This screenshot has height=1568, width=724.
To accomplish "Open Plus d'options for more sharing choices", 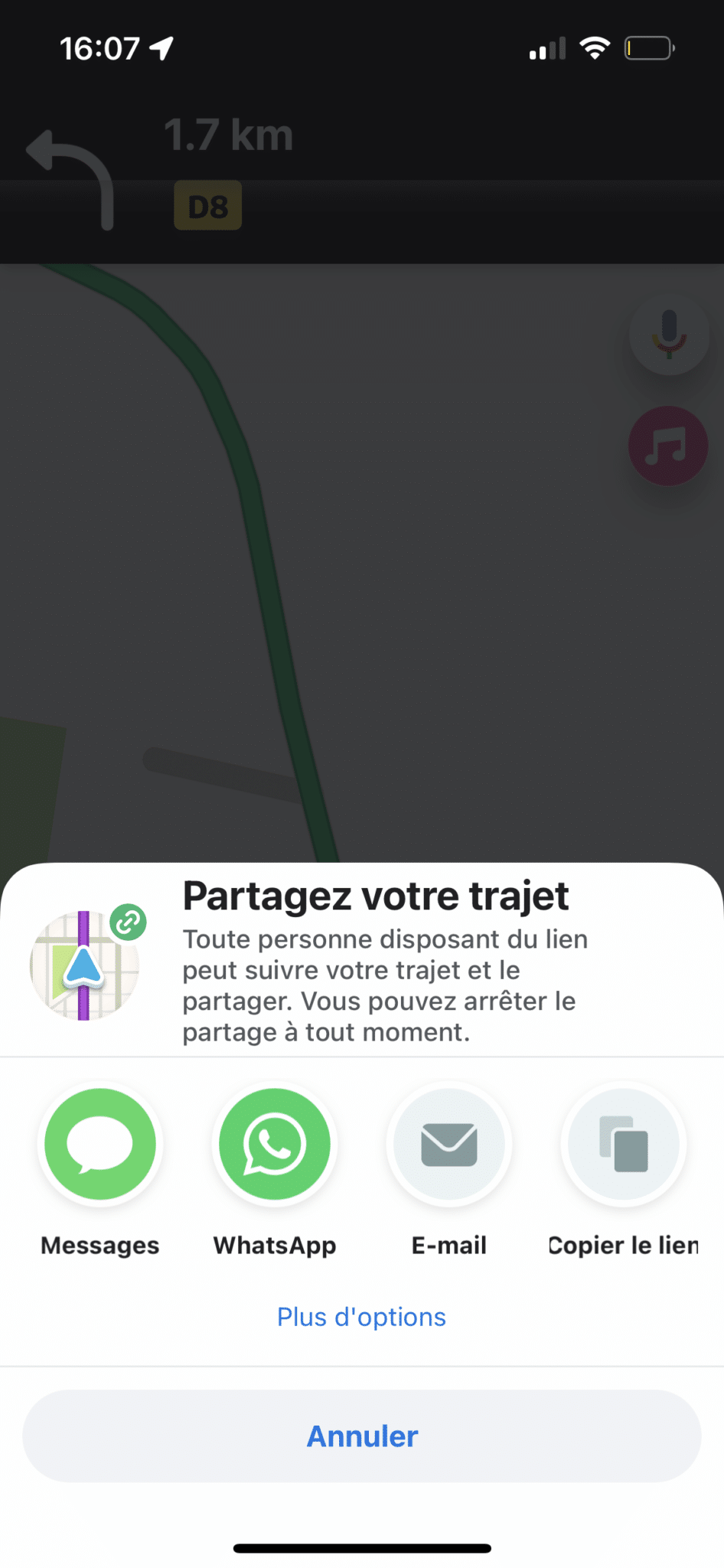I will coord(360,1317).
